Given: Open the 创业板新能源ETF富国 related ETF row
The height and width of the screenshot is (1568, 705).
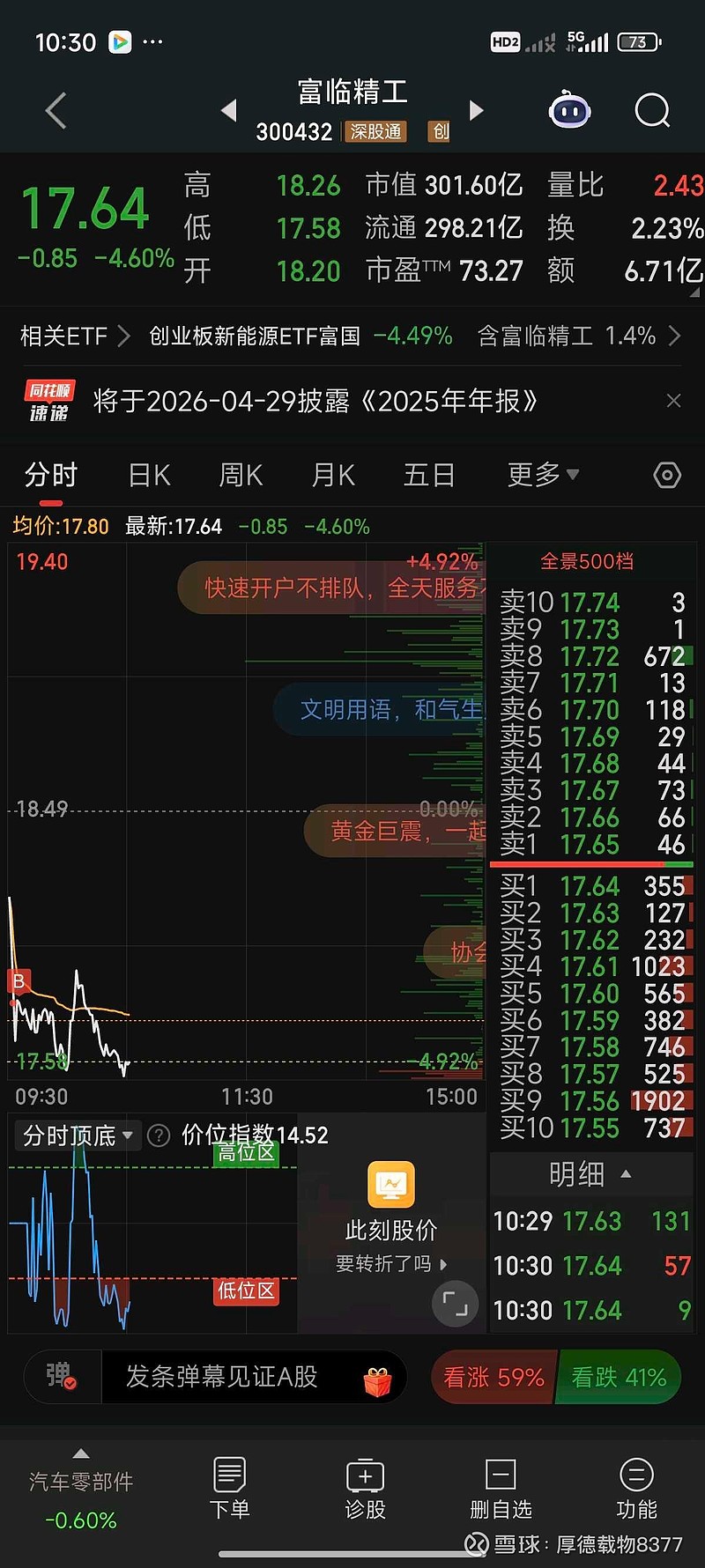Looking at the screenshot, I should pyautogui.click(x=300, y=336).
